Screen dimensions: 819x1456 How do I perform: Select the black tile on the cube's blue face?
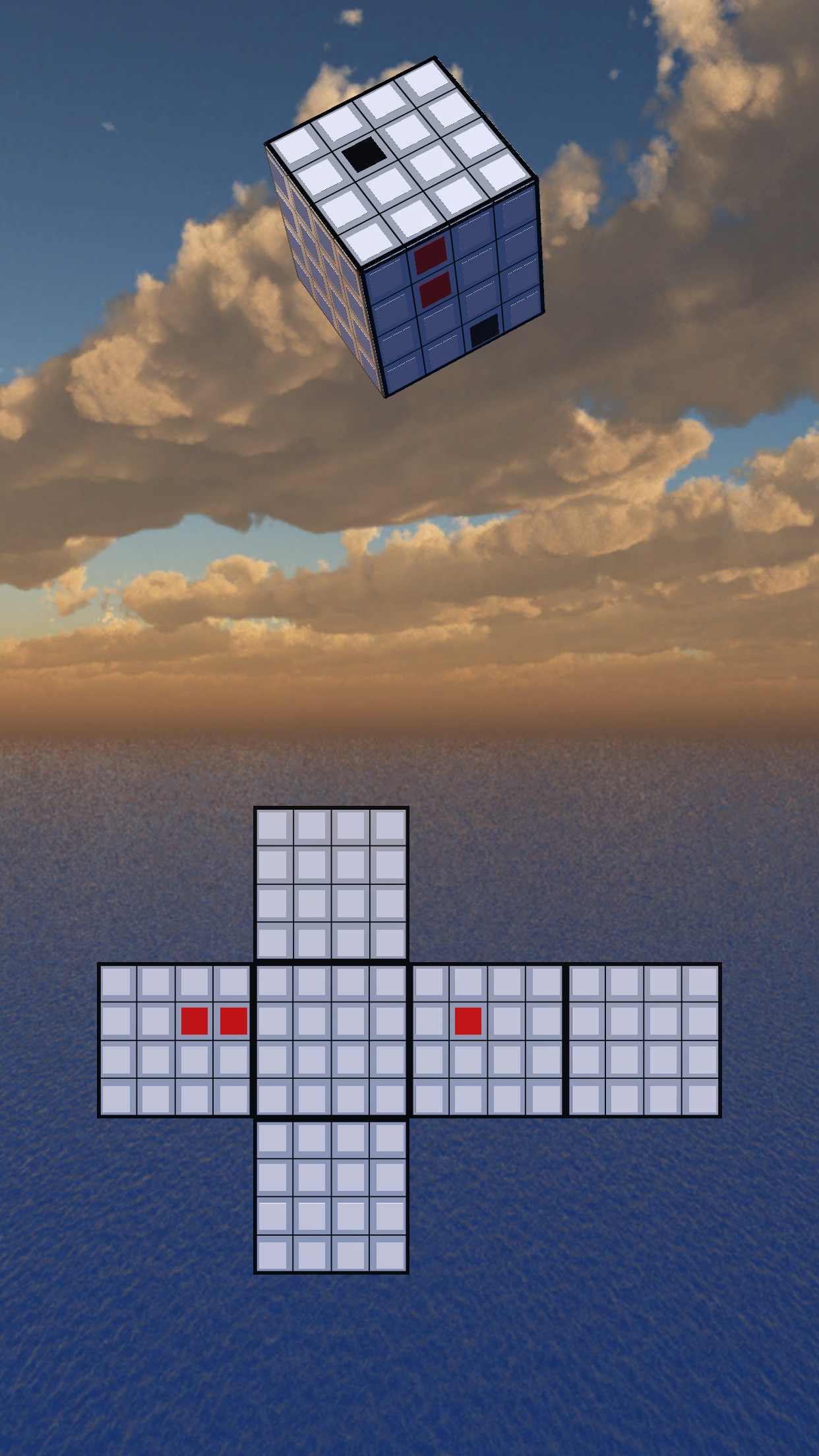(x=484, y=329)
